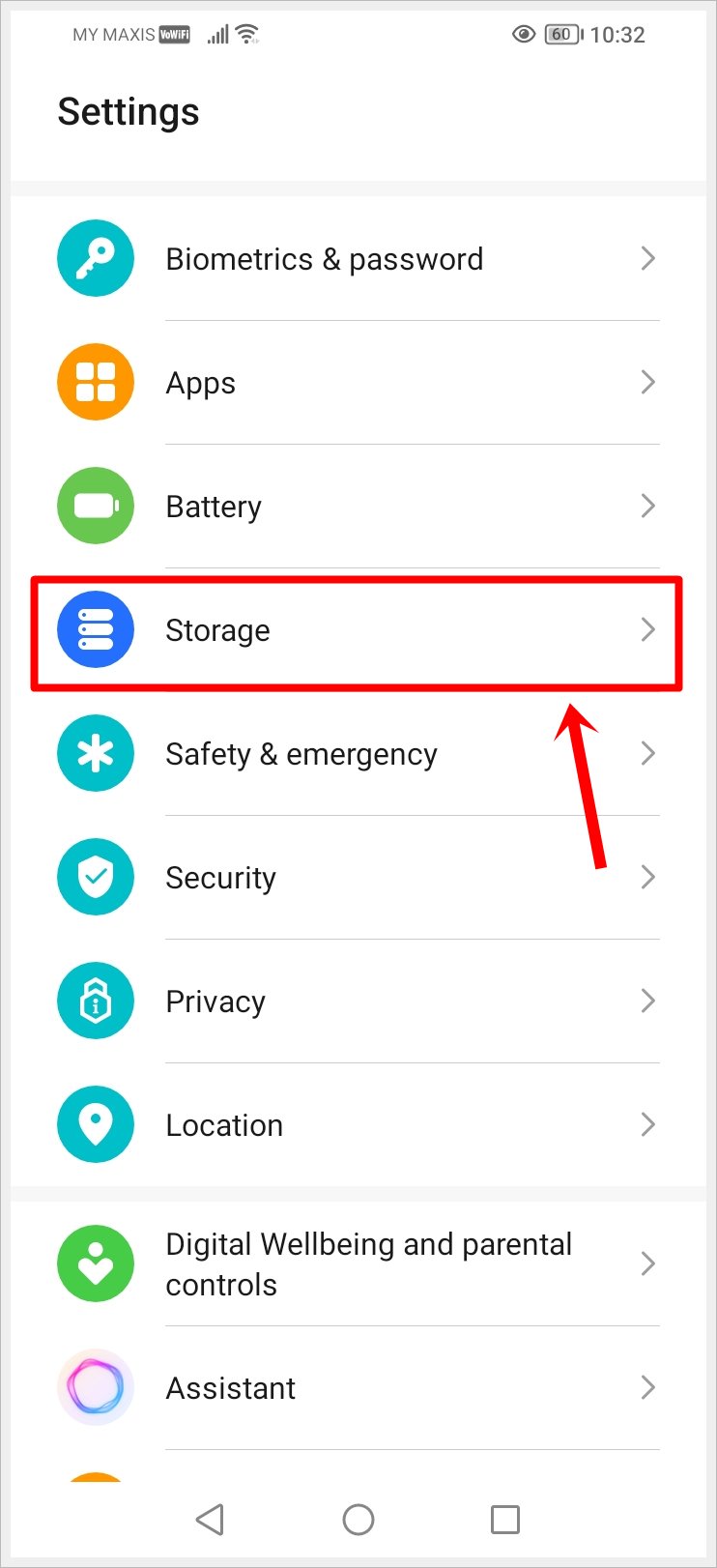The image size is (717, 1568).
Task: Tap the Privacy padlock icon
Action: pyautogui.click(x=95, y=1001)
